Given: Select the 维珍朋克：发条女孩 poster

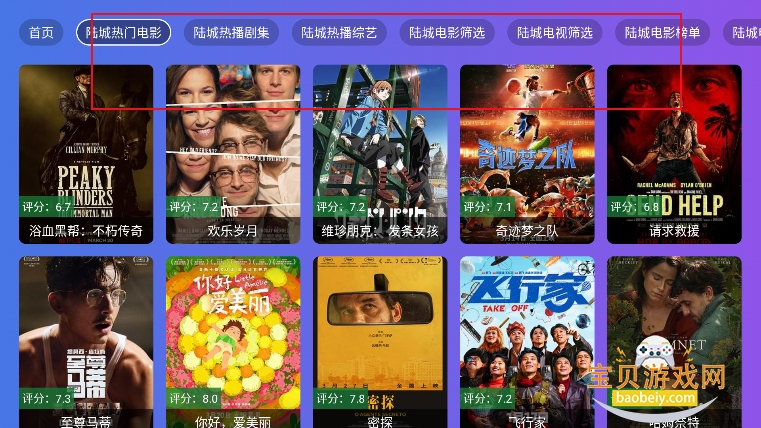Looking at the screenshot, I should click(380, 150).
